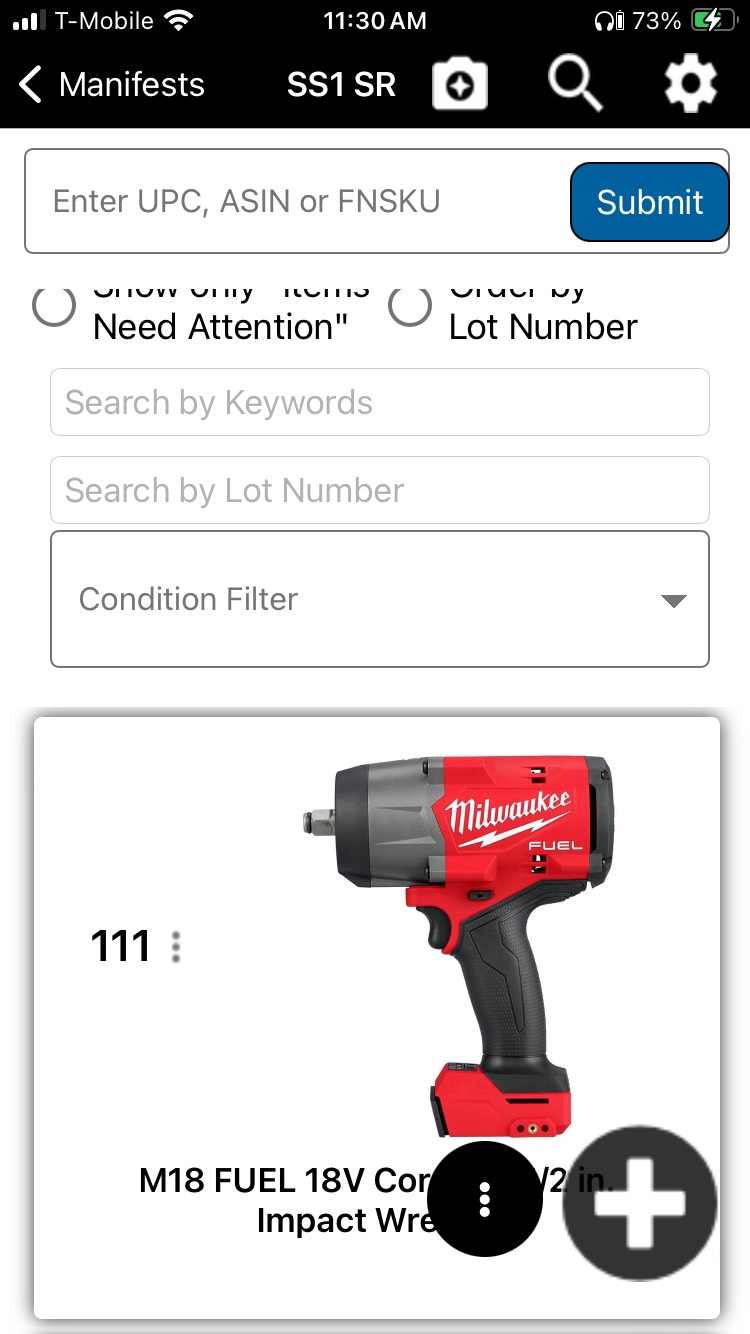The width and height of the screenshot is (750, 1334).
Task: Open the camera scan icon
Action: click(x=460, y=85)
